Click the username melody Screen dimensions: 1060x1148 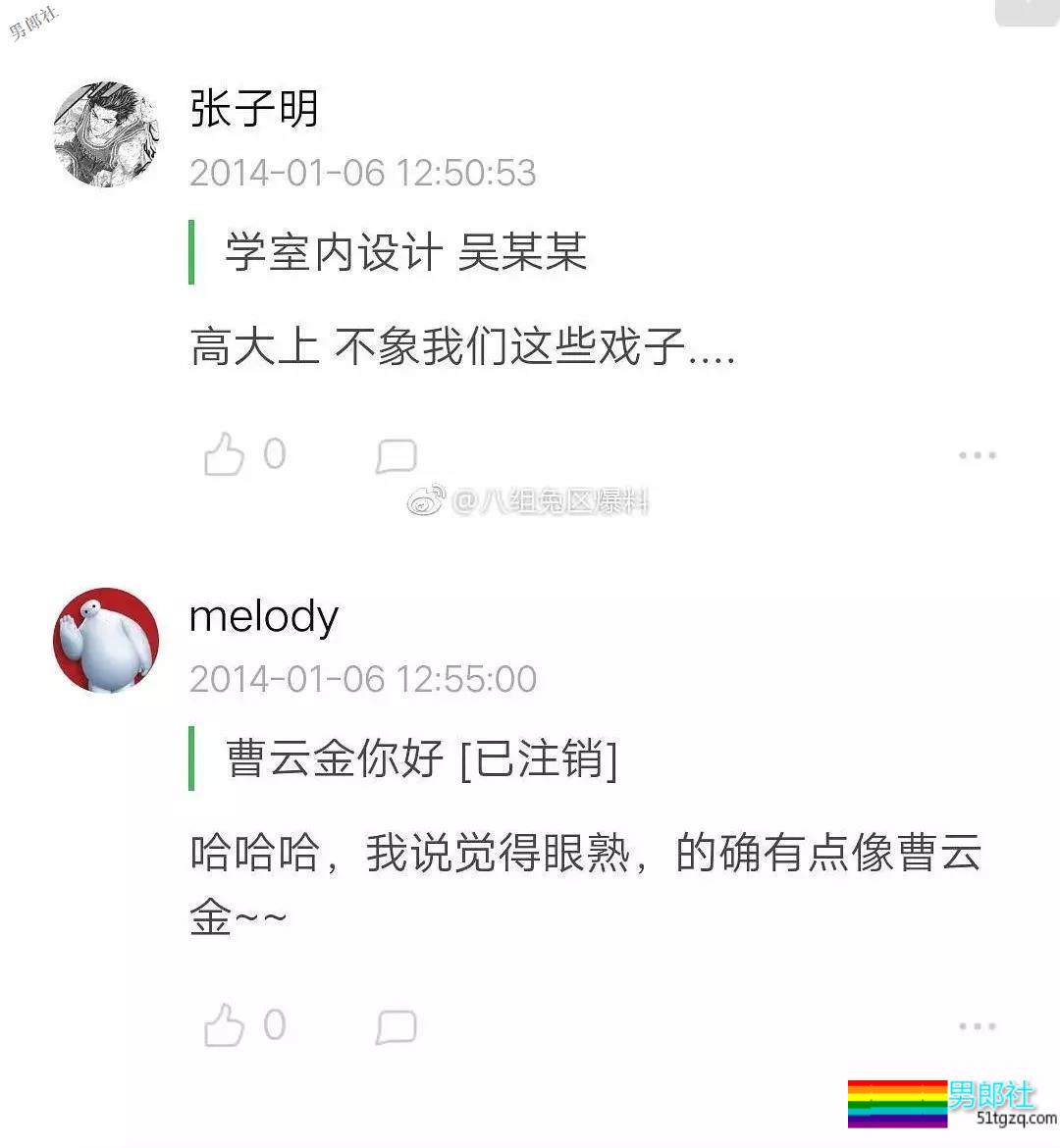click(263, 616)
